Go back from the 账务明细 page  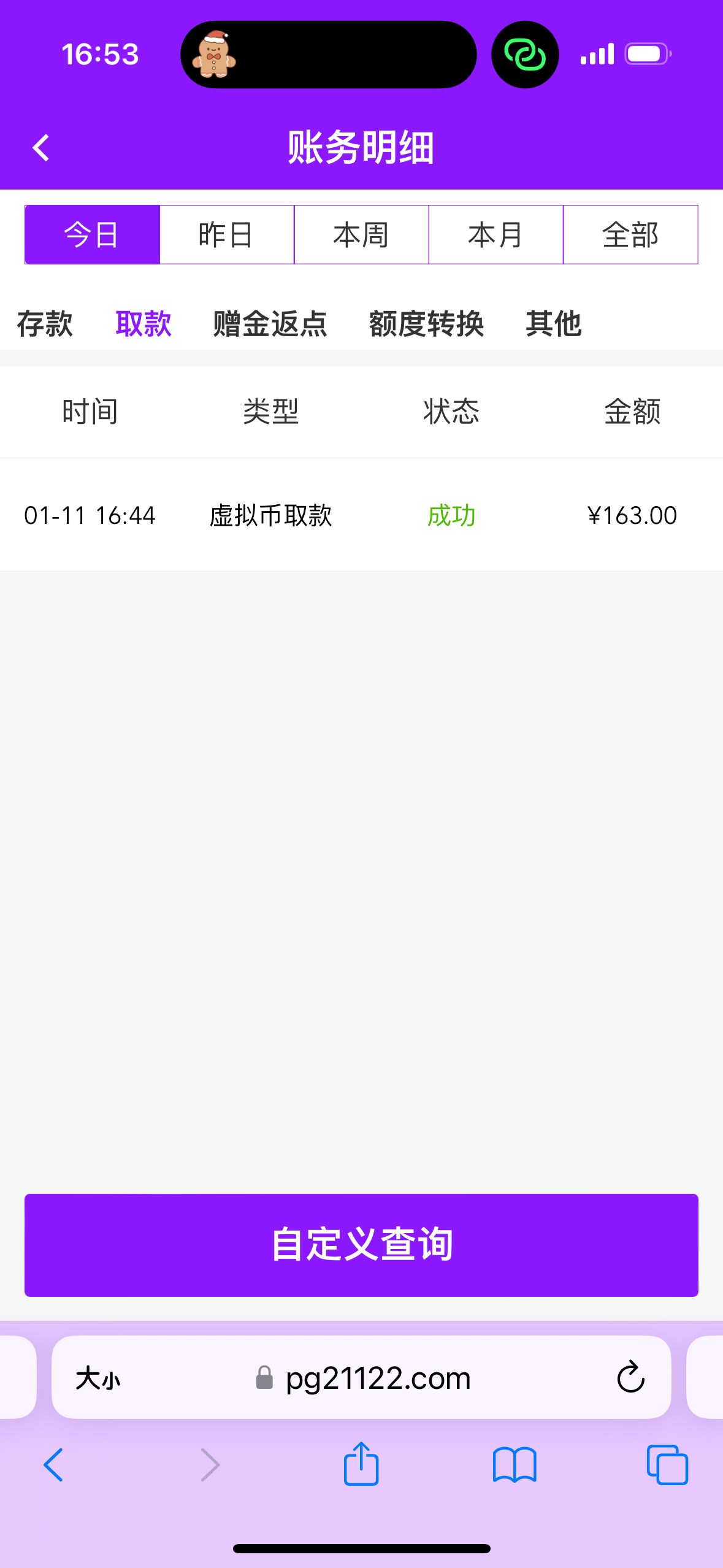point(40,148)
